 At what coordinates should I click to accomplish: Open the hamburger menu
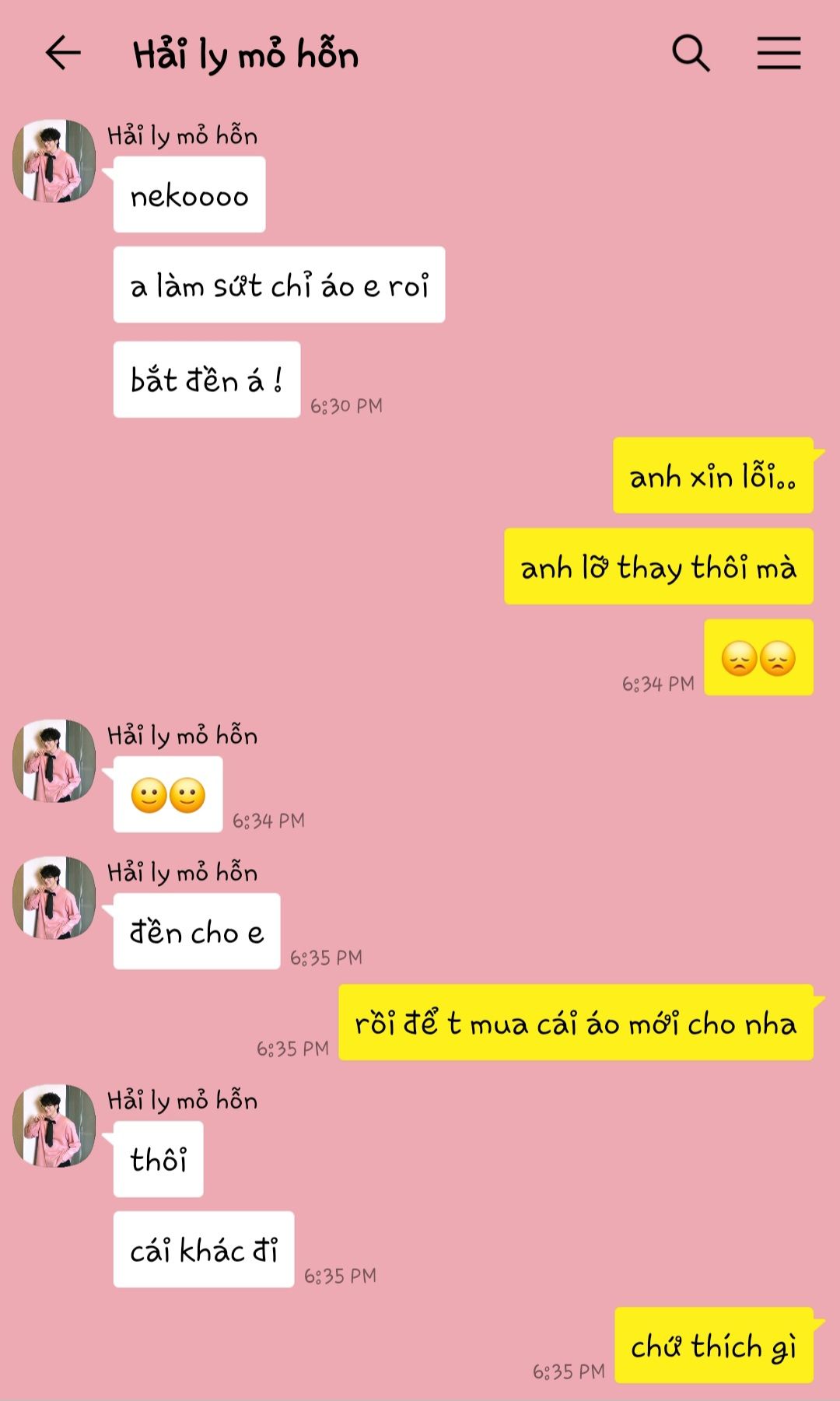tap(779, 54)
